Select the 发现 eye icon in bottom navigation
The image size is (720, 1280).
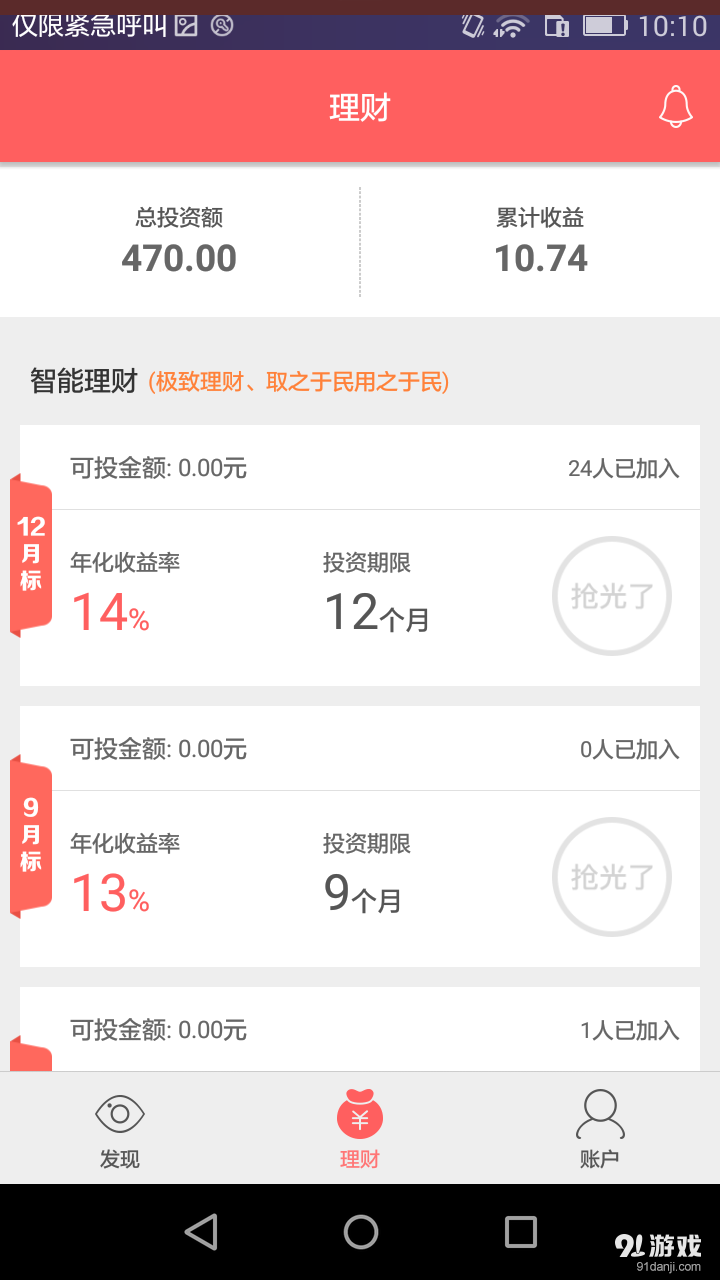coord(120,1112)
